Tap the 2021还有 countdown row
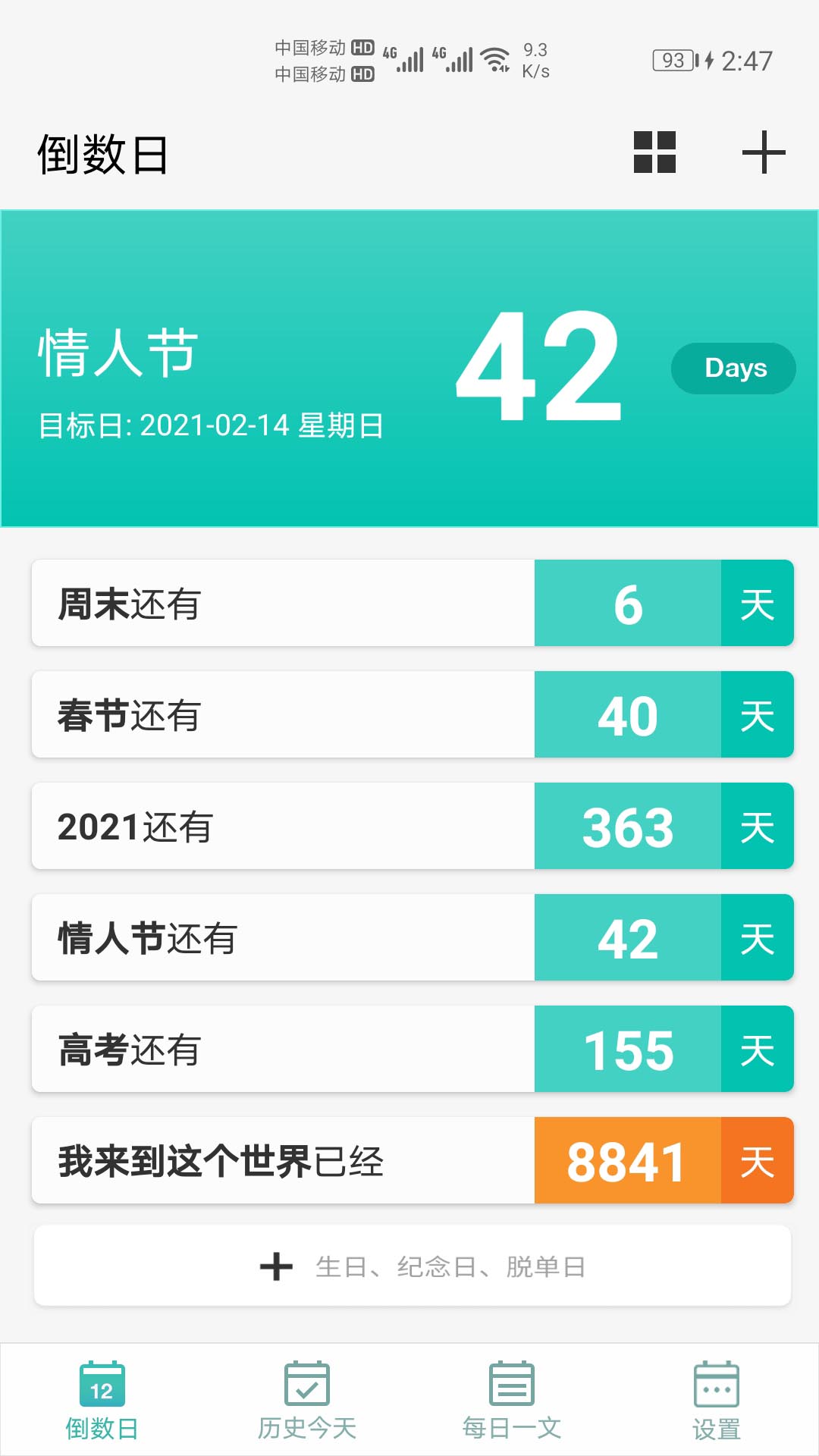The width and height of the screenshot is (819, 1456). click(409, 827)
